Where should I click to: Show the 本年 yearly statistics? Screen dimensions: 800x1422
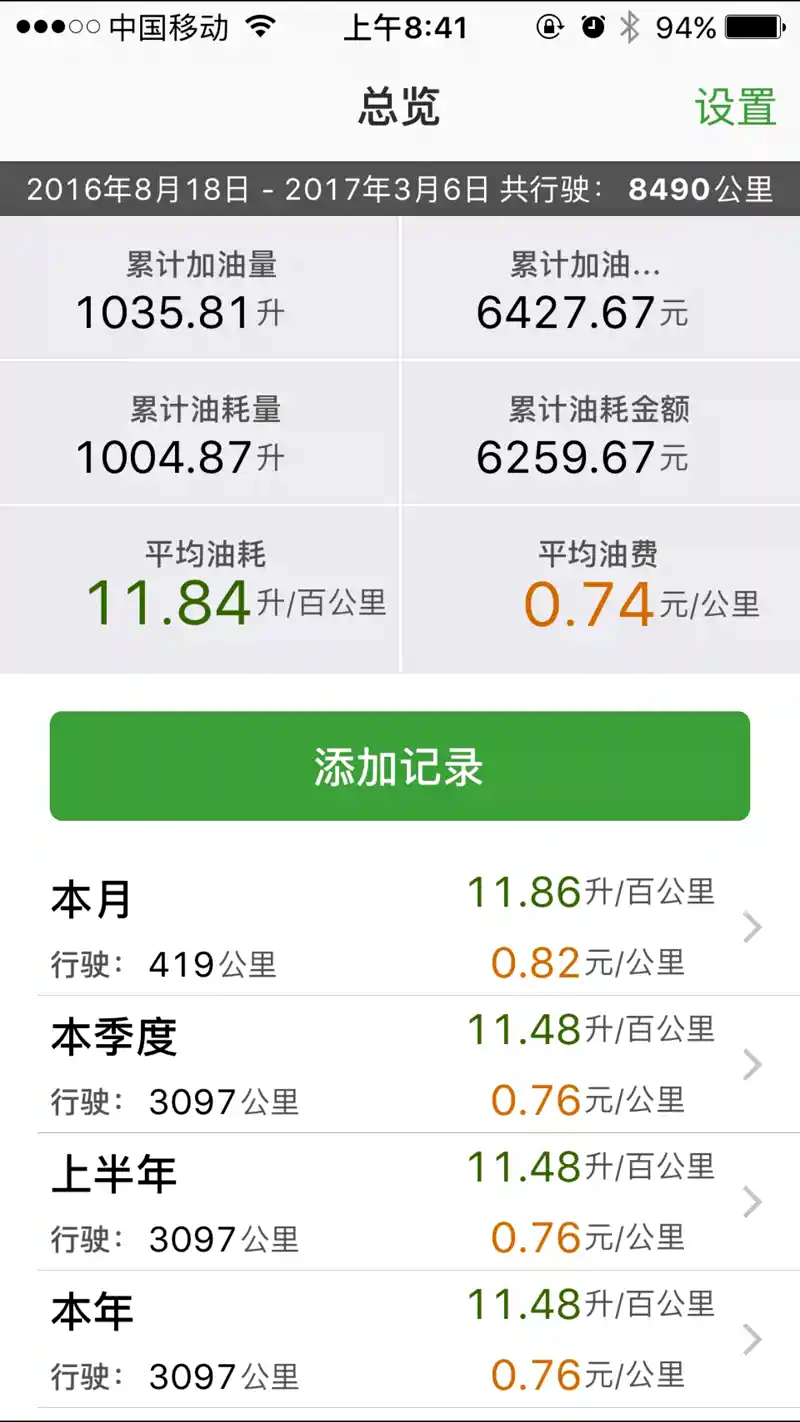click(400, 1340)
